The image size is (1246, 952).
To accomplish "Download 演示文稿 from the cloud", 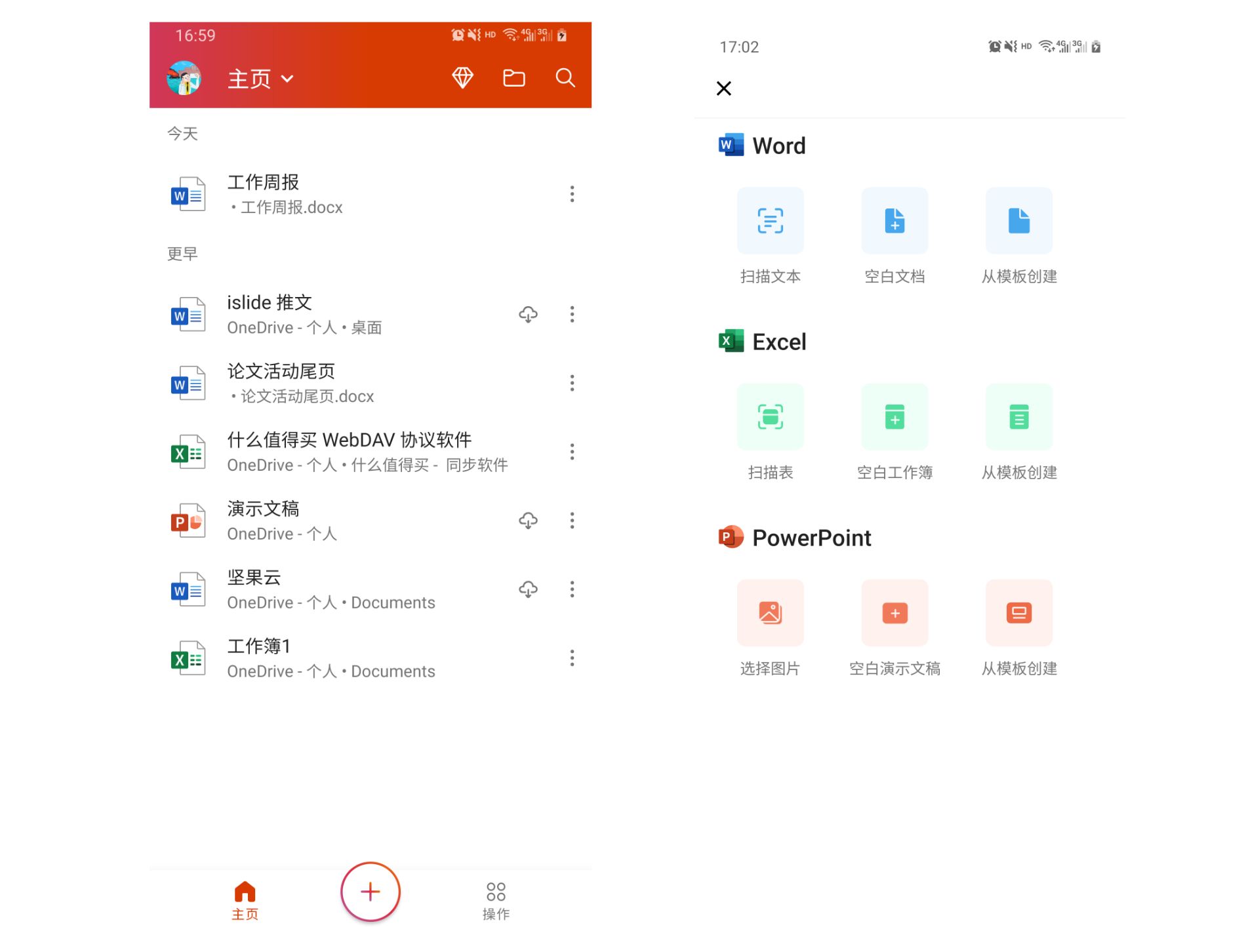I will coord(528,521).
